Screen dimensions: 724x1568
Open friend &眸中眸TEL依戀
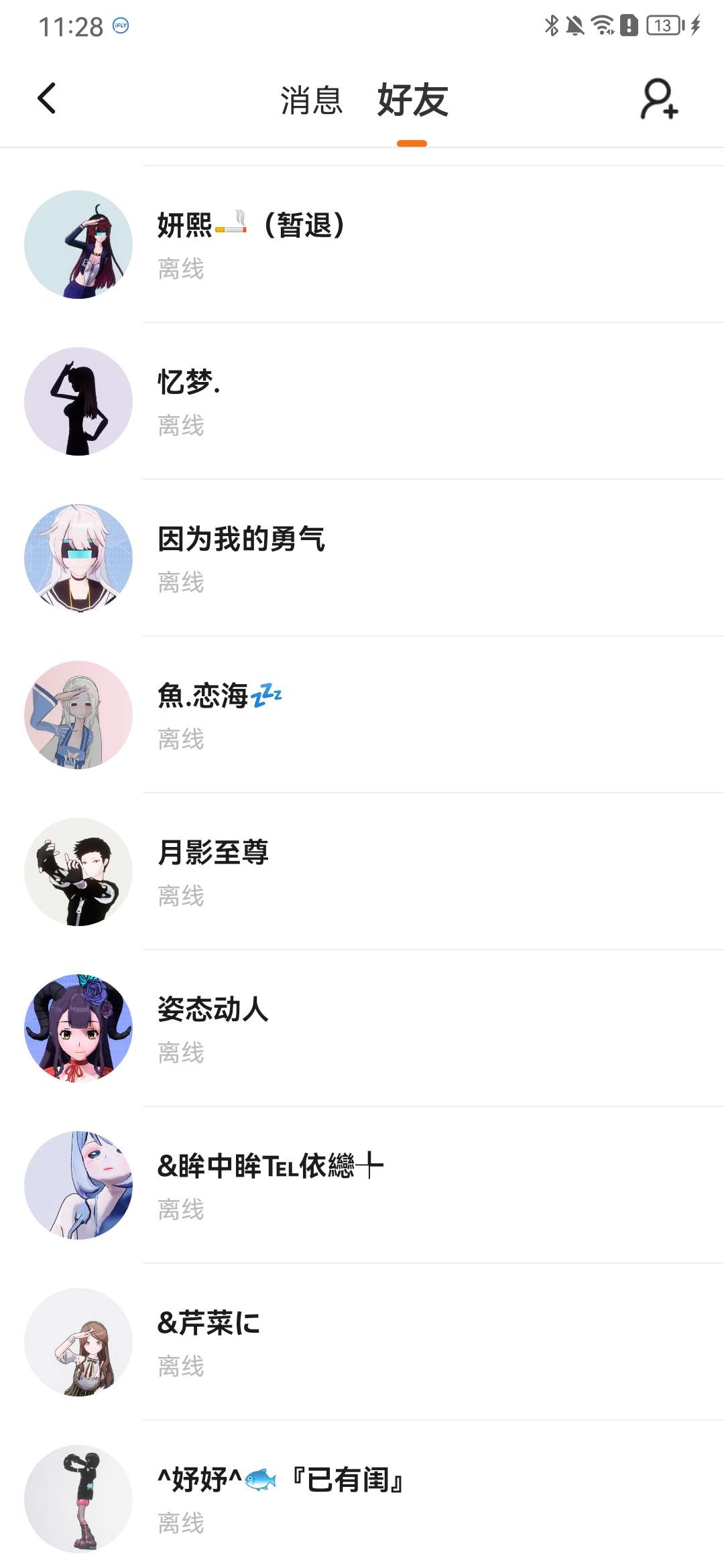[362, 1185]
